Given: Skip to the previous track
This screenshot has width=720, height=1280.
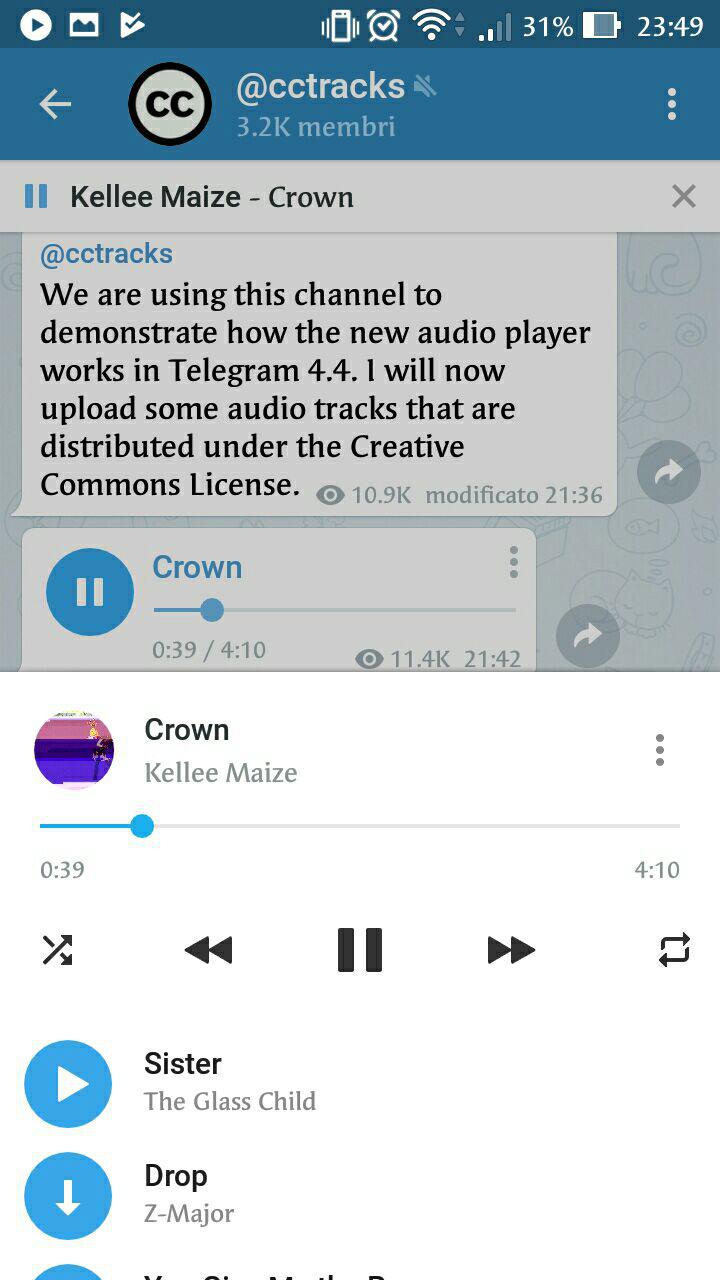Looking at the screenshot, I should pyautogui.click(x=209, y=950).
